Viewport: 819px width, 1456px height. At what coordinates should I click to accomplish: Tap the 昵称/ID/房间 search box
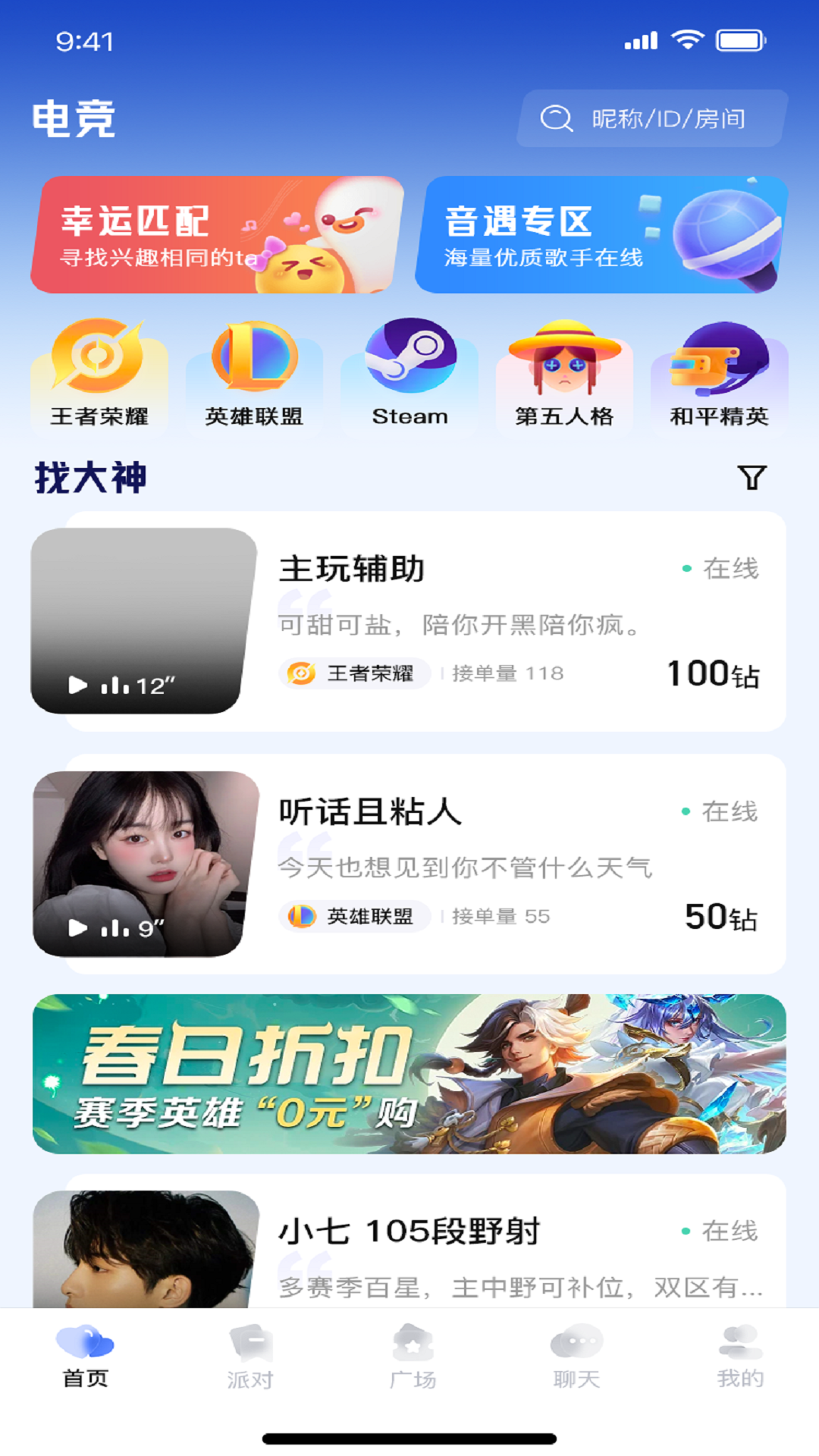click(x=652, y=119)
